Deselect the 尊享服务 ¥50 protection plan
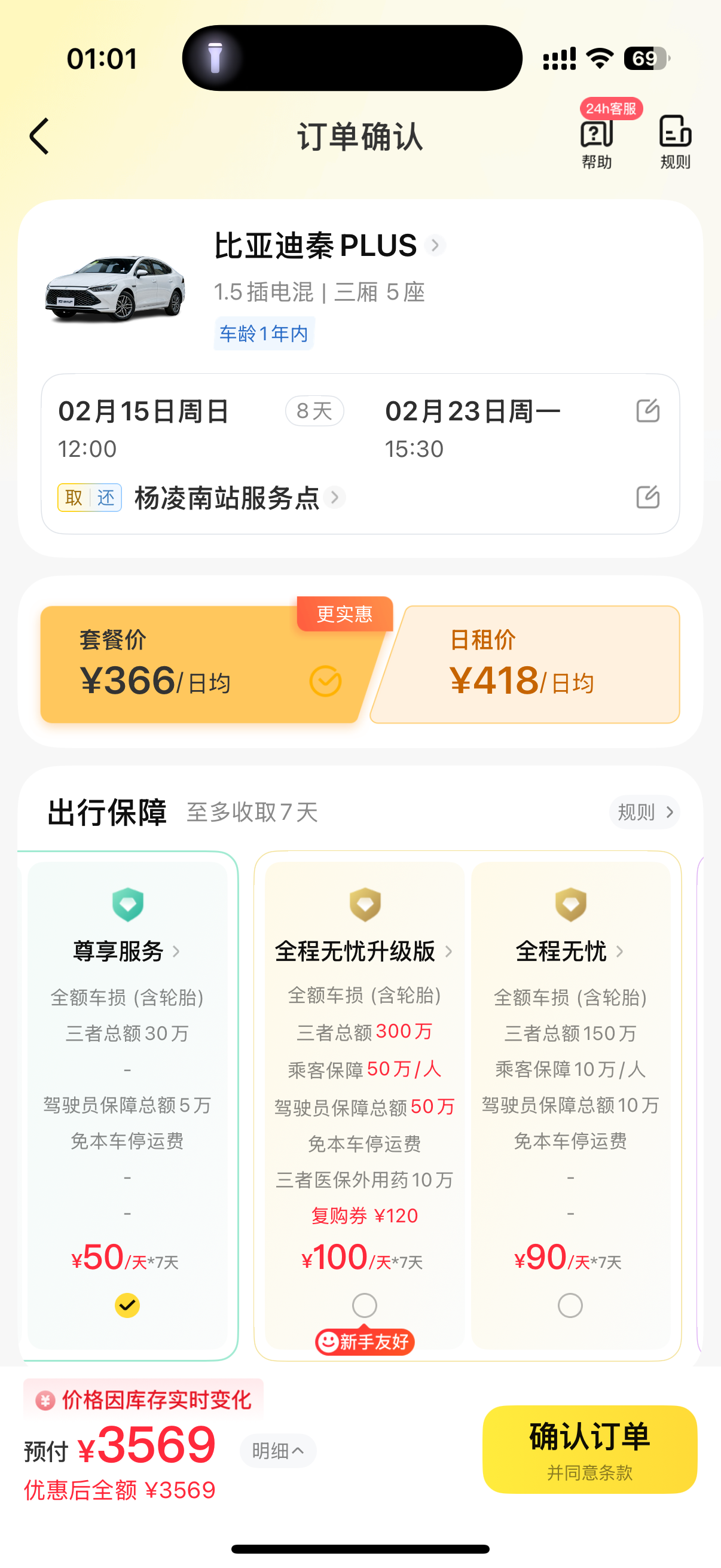This screenshot has height=1568, width=721. click(127, 1305)
